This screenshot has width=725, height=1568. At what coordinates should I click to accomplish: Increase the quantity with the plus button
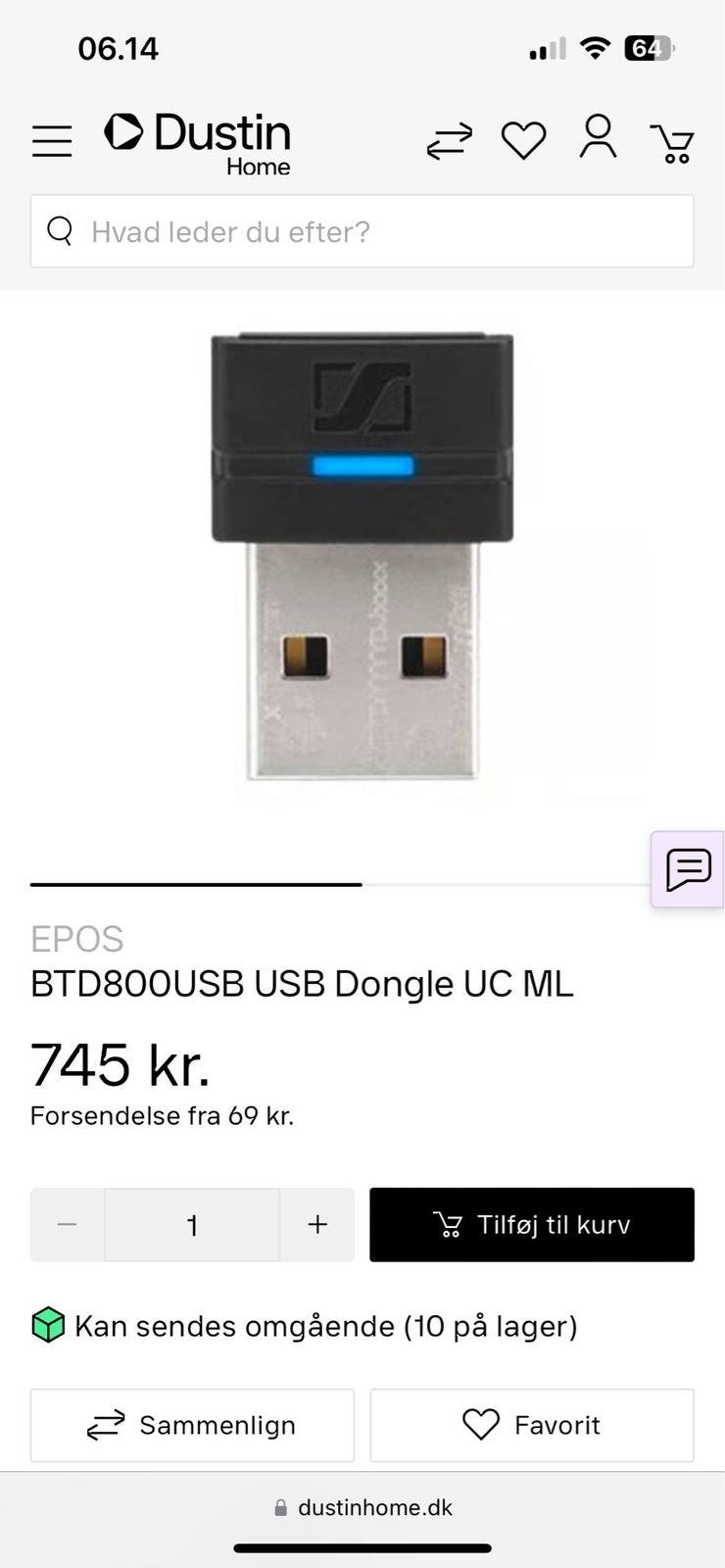pyautogui.click(x=317, y=1225)
